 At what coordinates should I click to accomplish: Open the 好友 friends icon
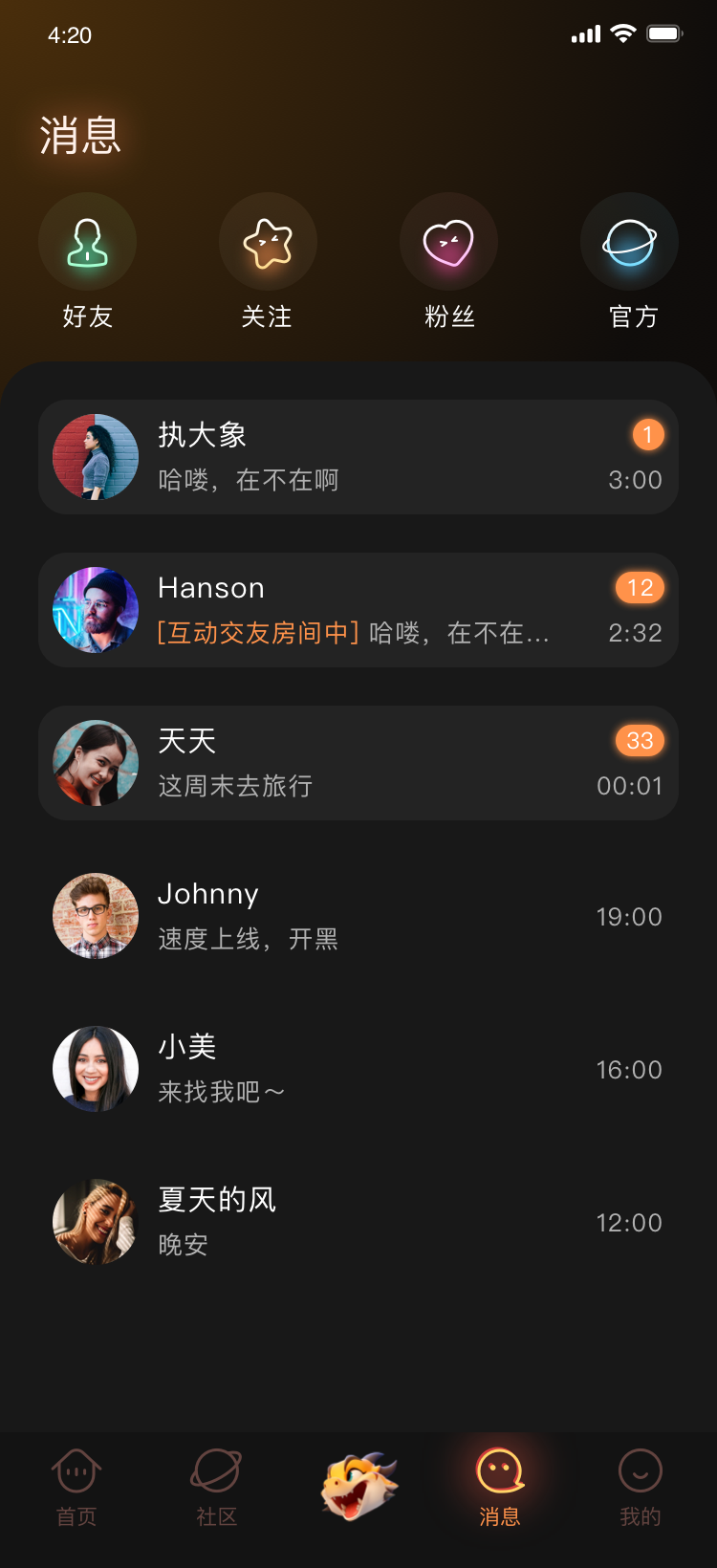pyautogui.click(x=88, y=241)
